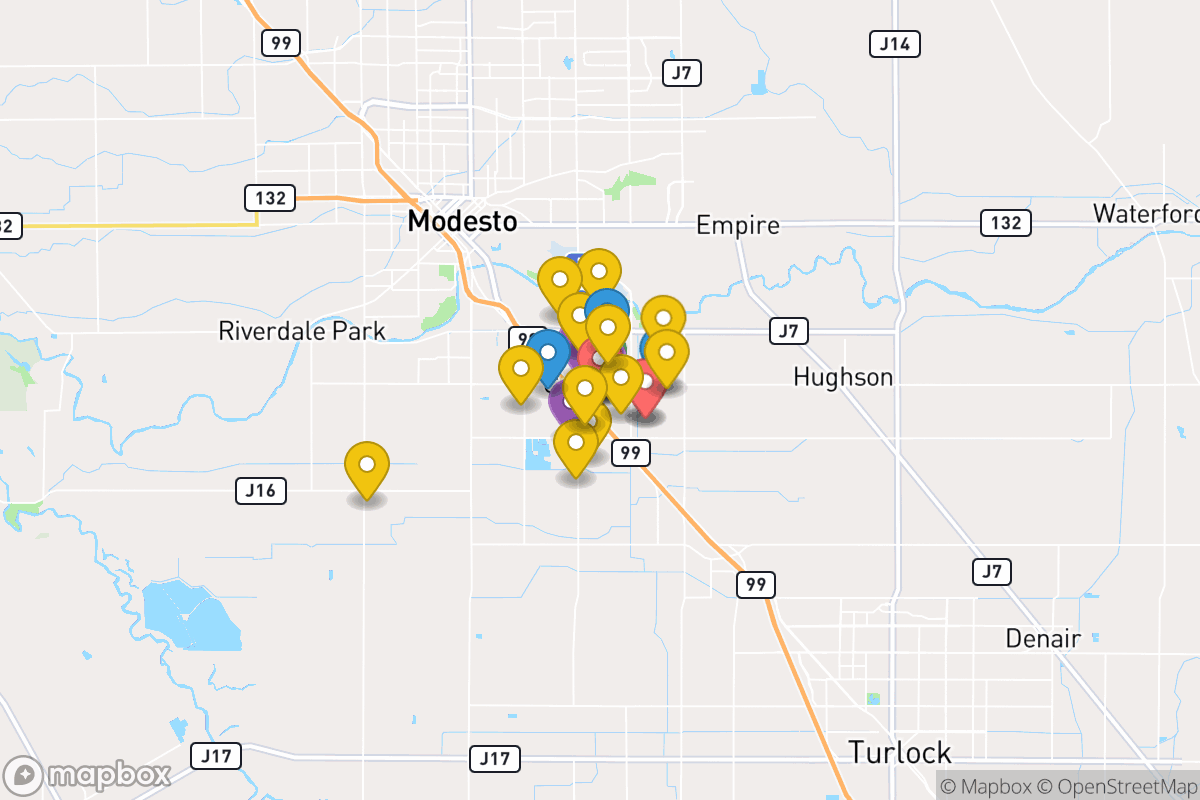Tap the red map pin near Route 99

point(649,398)
